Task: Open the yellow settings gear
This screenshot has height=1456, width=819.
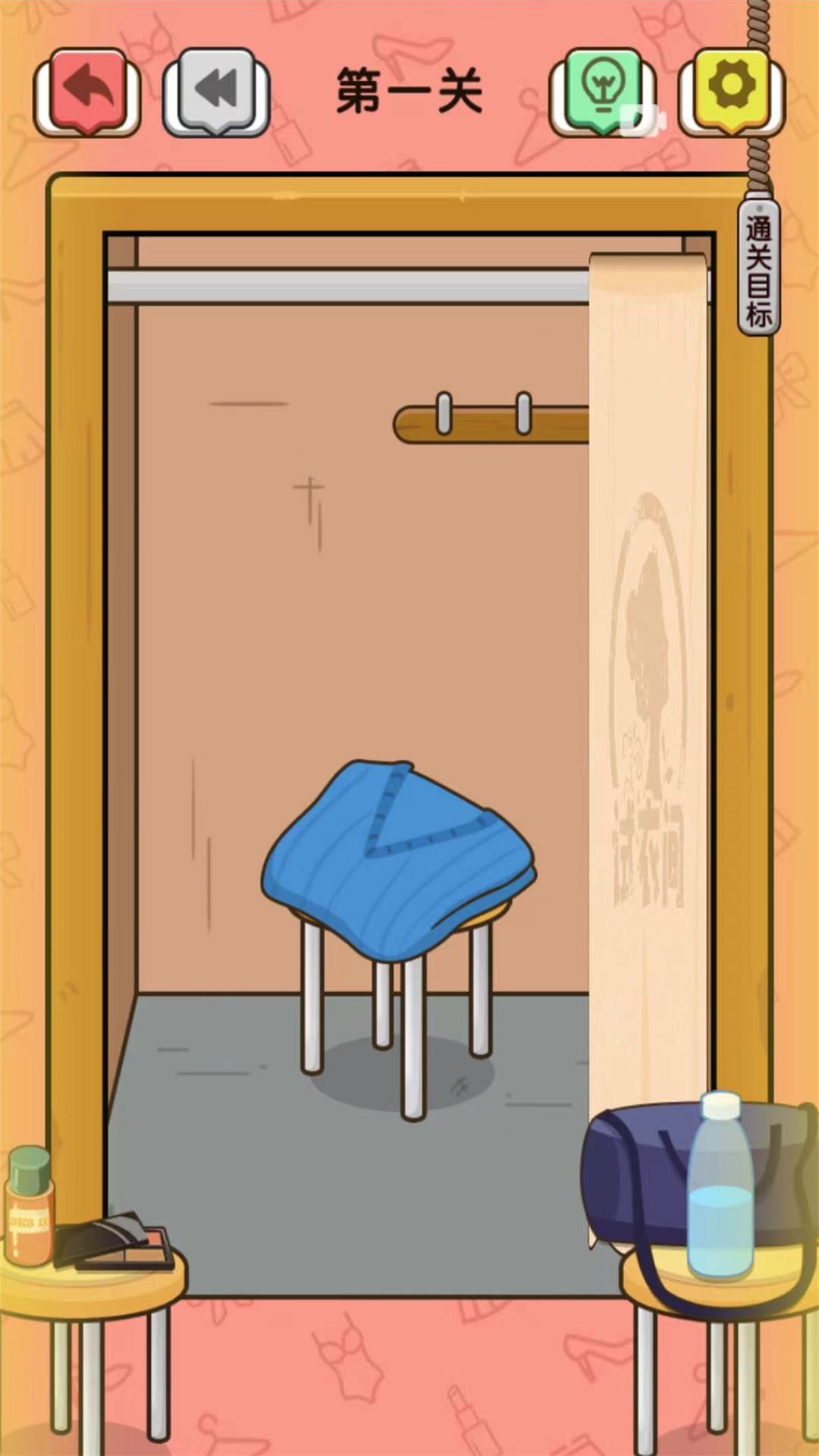Action: 731,89
